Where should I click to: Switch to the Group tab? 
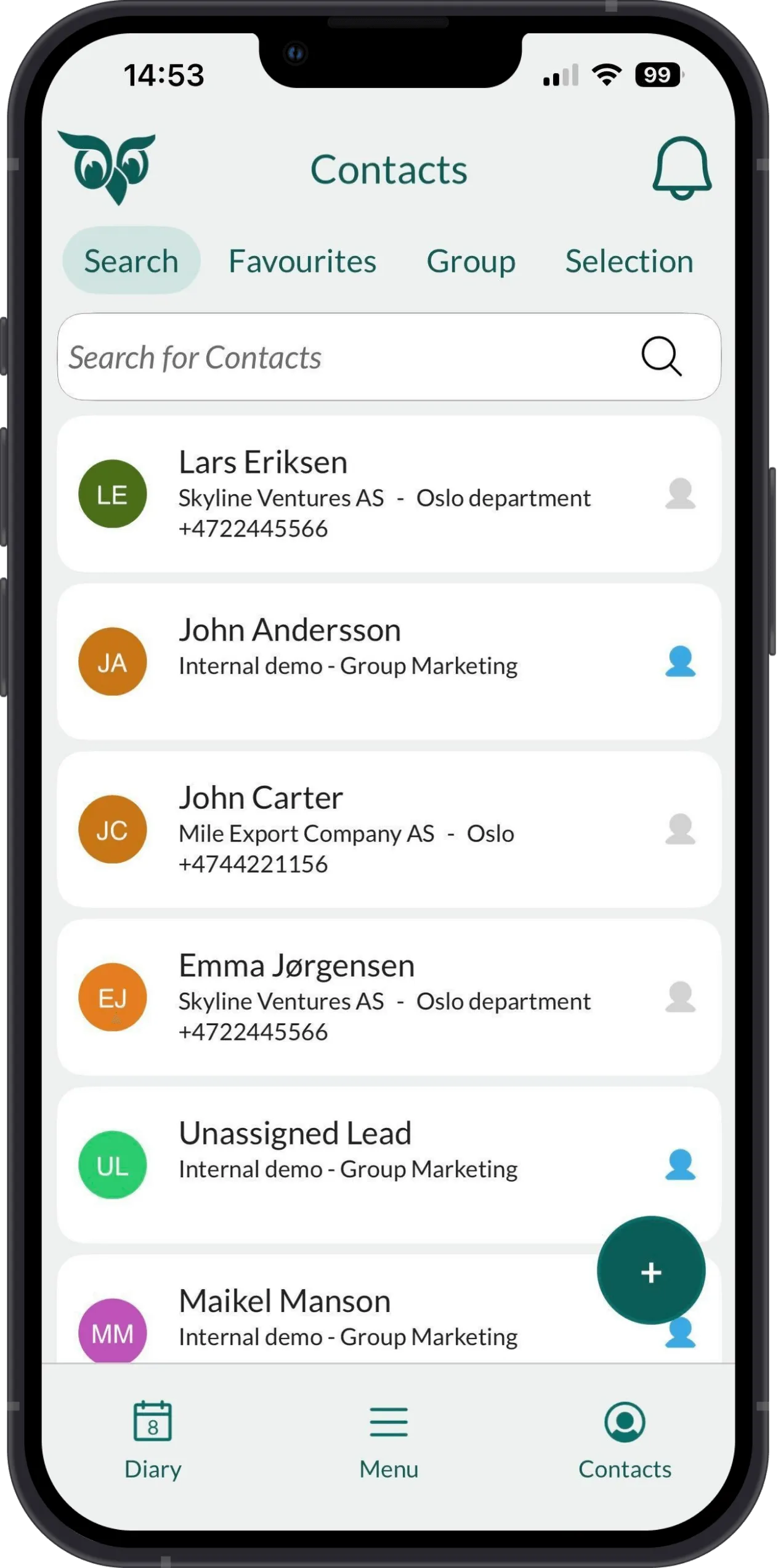click(471, 261)
